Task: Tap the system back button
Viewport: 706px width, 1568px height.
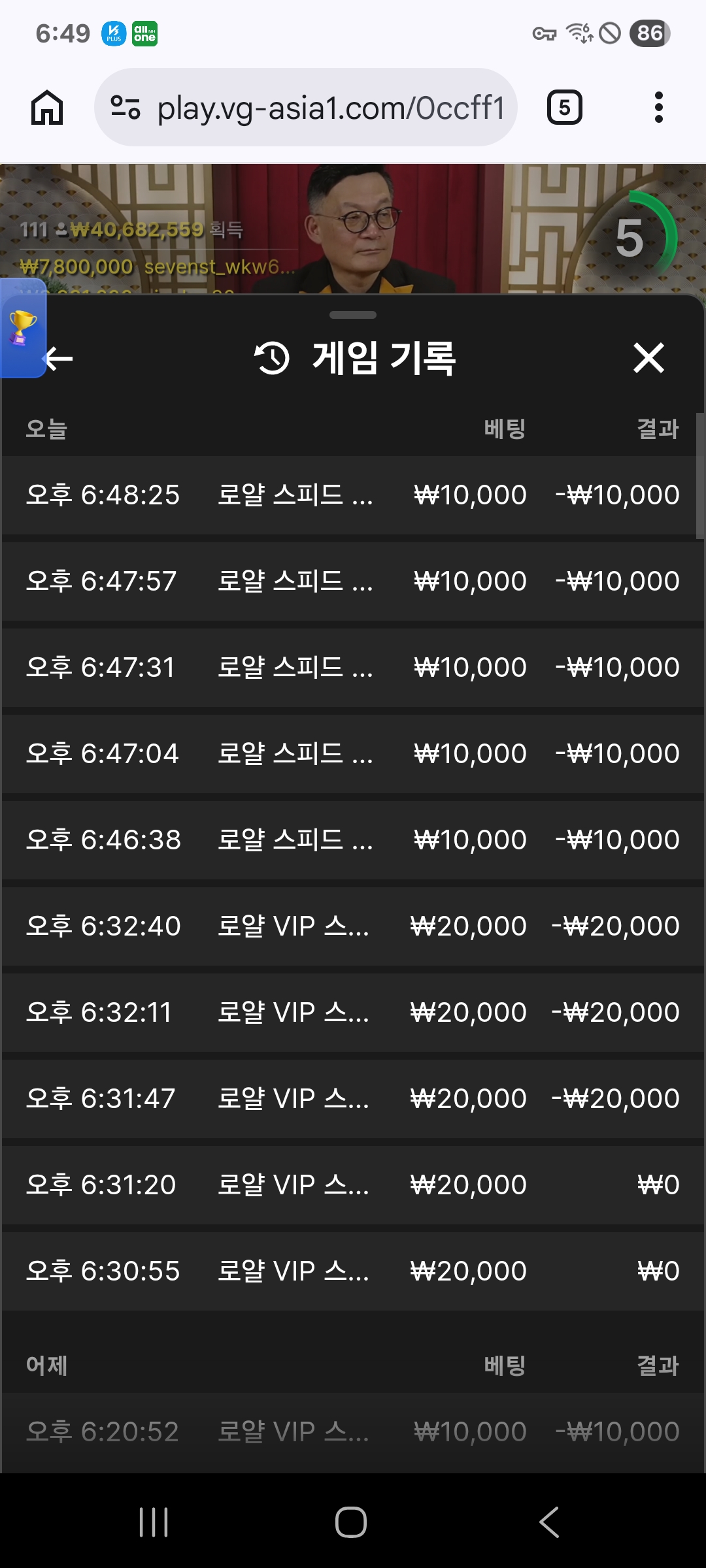Action: pyautogui.click(x=549, y=1522)
